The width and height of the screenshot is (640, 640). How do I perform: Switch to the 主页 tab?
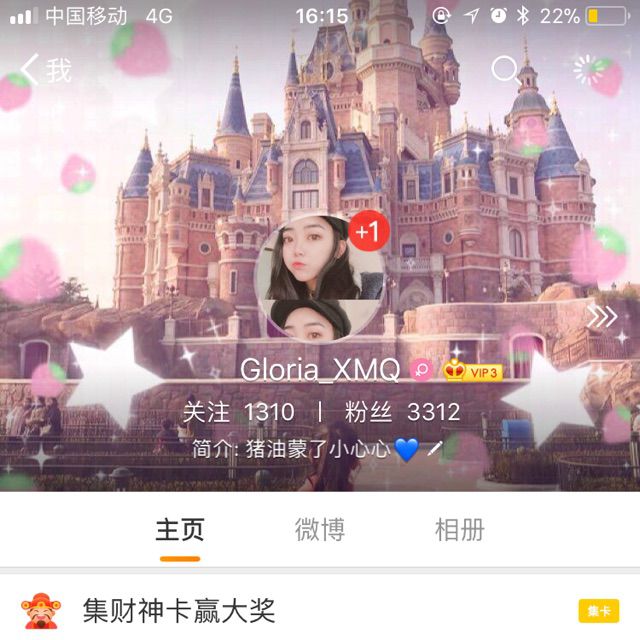click(x=180, y=530)
